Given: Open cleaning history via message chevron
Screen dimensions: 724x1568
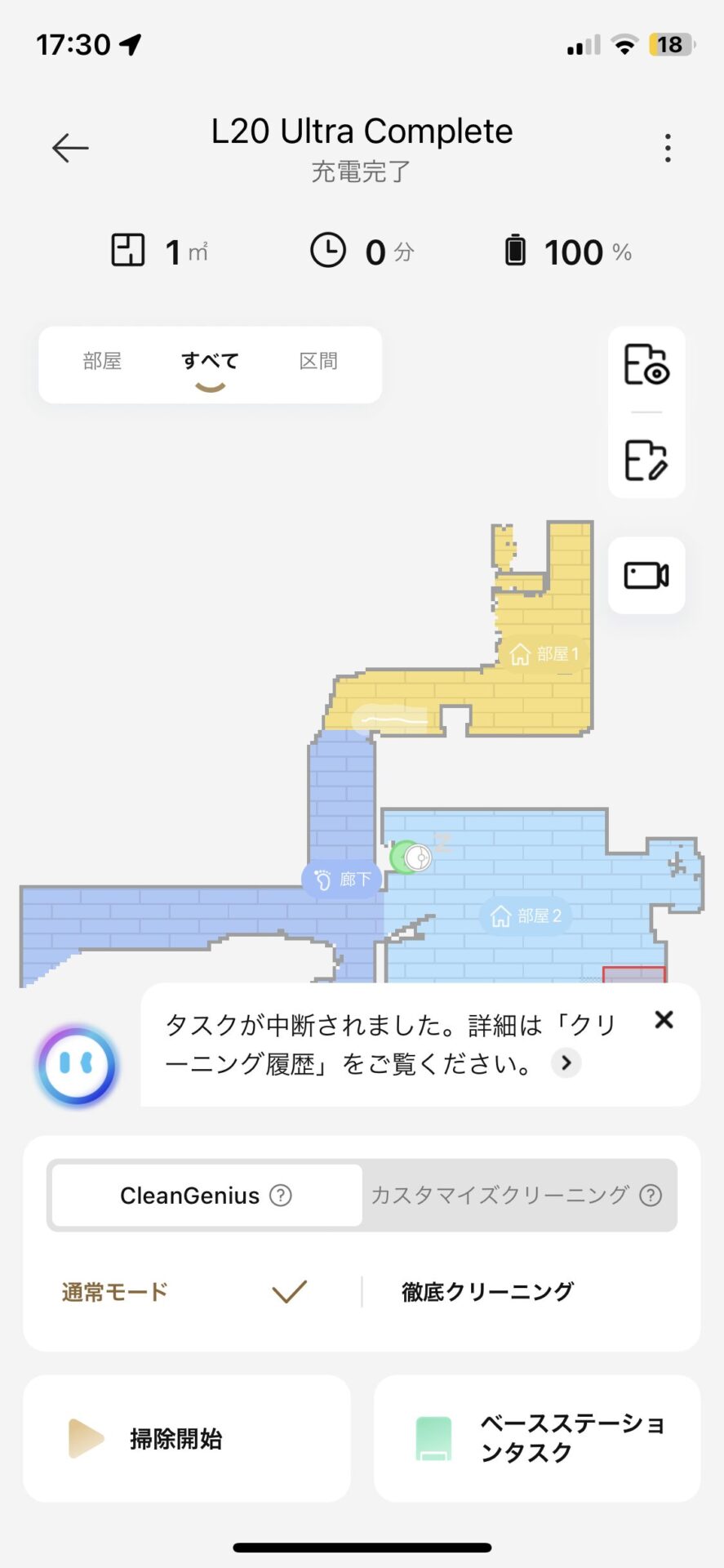Looking at the screenshot, I should (x=566, y=1062).
